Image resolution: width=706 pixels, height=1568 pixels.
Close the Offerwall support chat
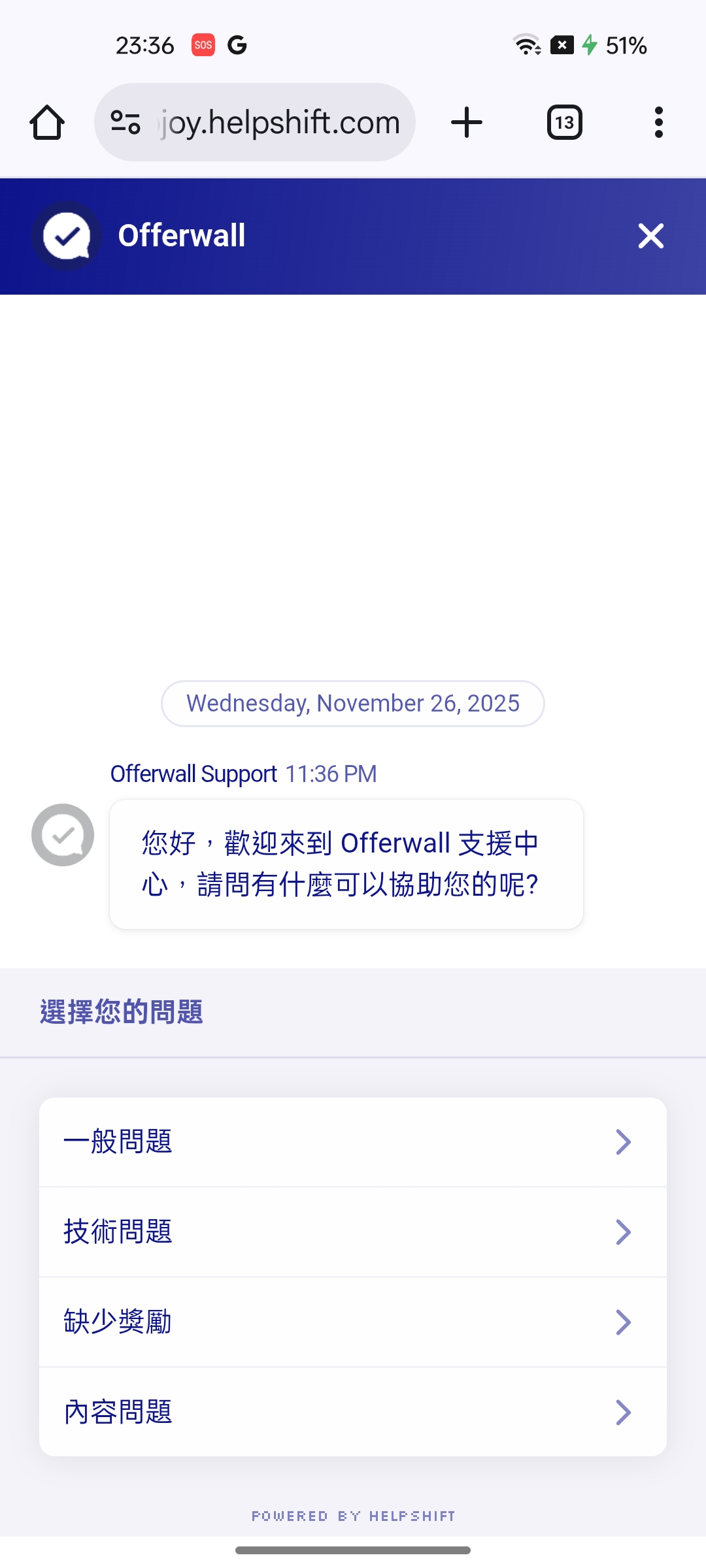pos(650,236)
